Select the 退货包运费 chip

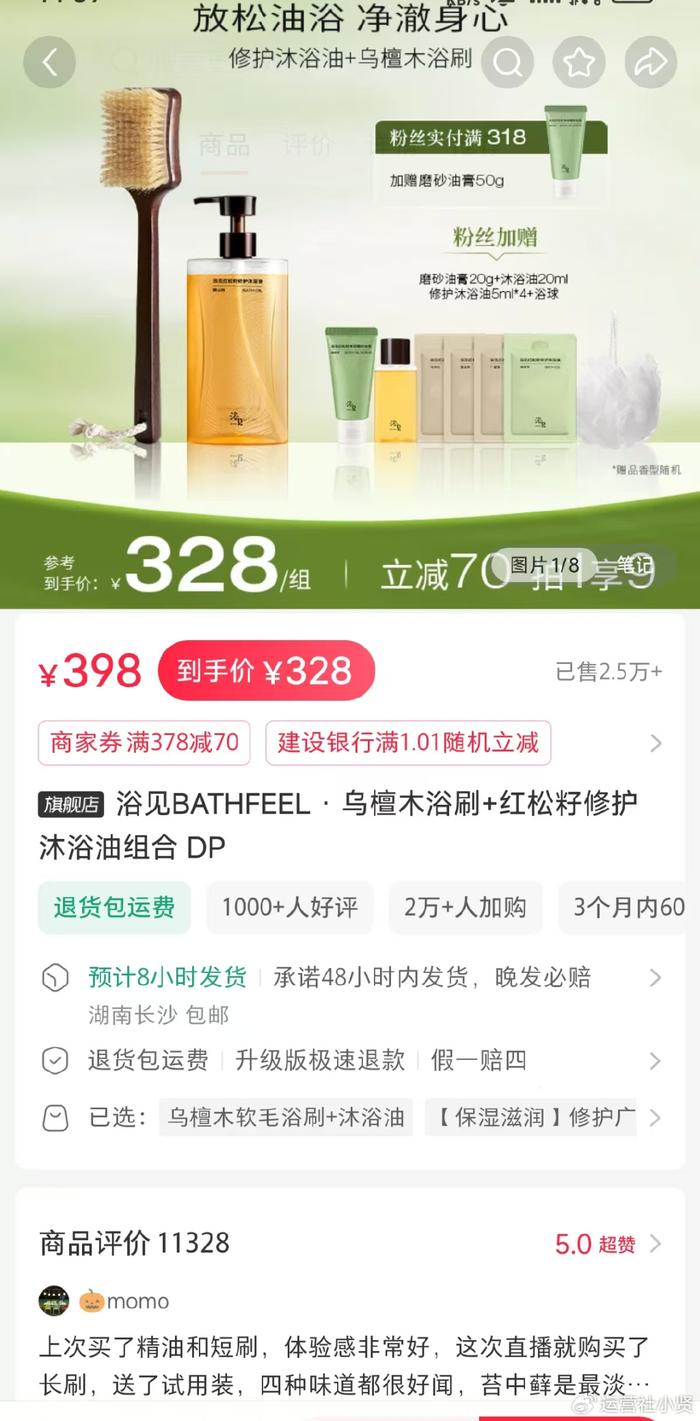(114, 907)
